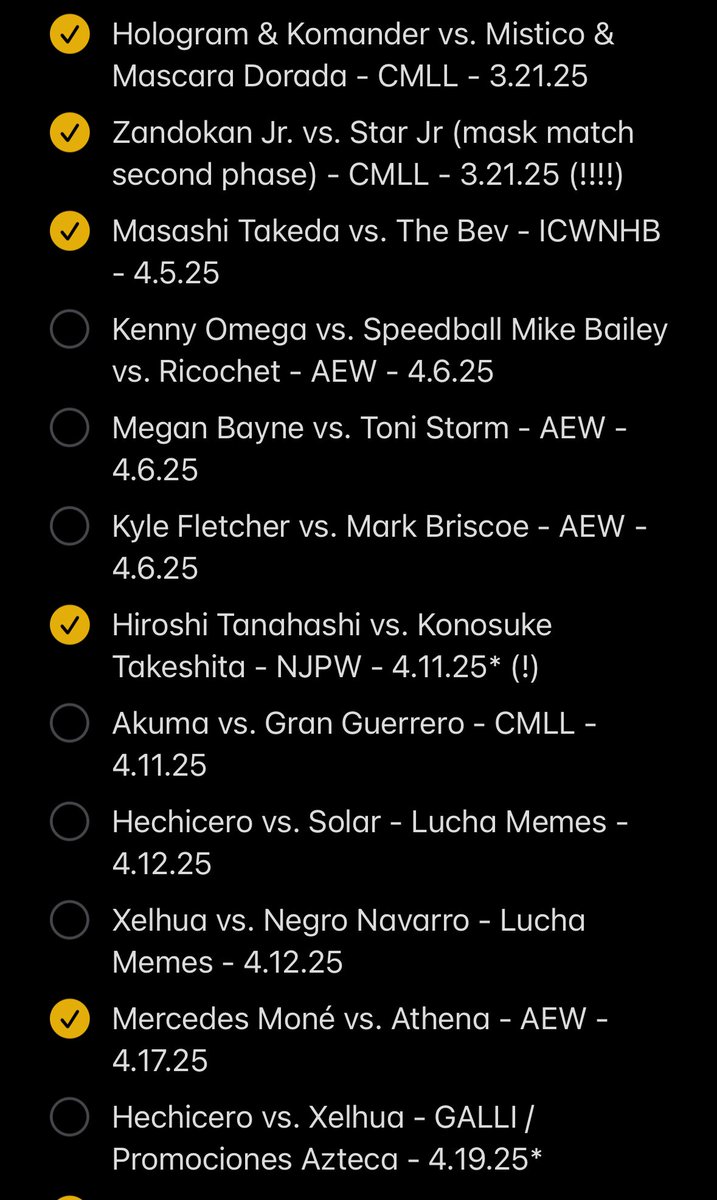Uncheck Zandokan Jr. vs. Star Jr item
This screenshot has height=1200, width=717.
click(69, 134)
